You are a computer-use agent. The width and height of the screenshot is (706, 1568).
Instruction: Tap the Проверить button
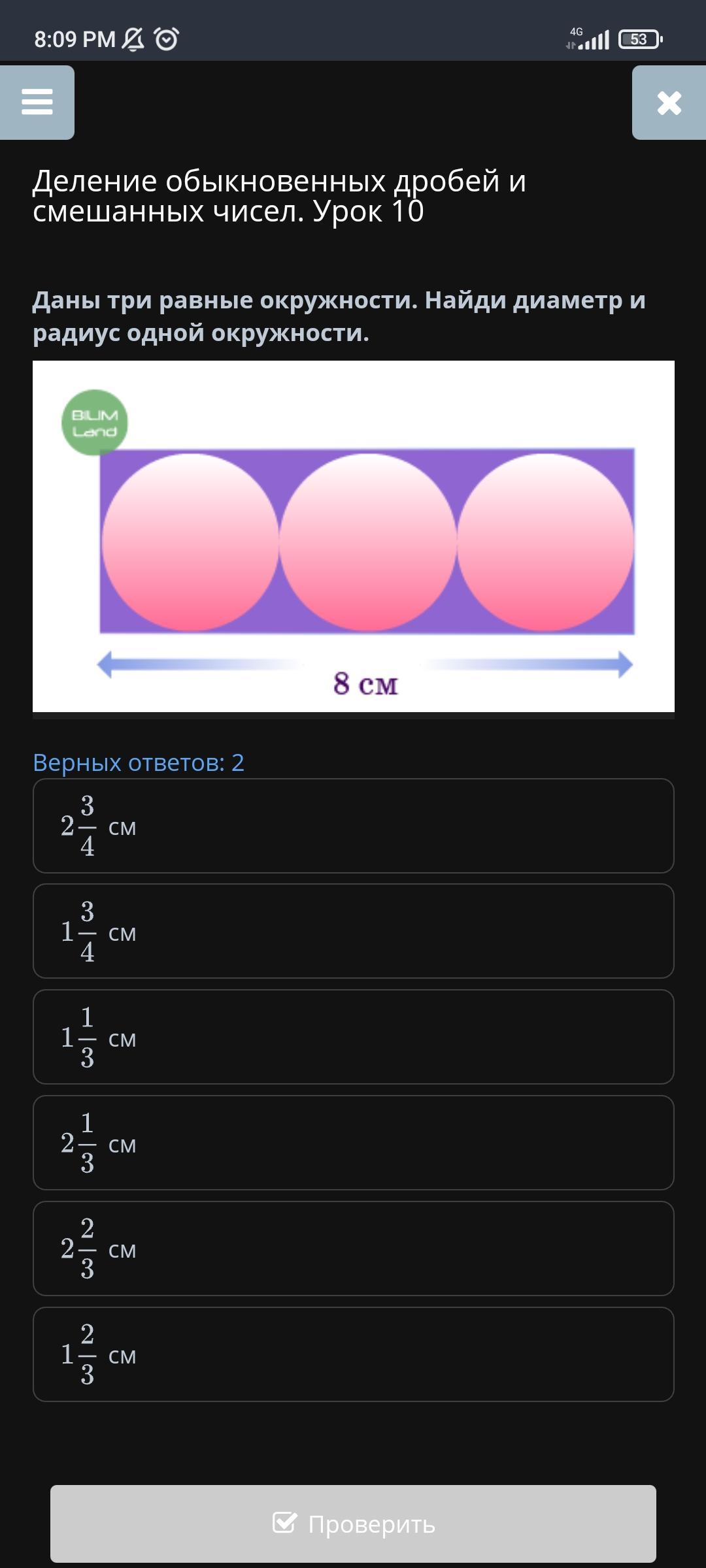tap(353, 1524)
